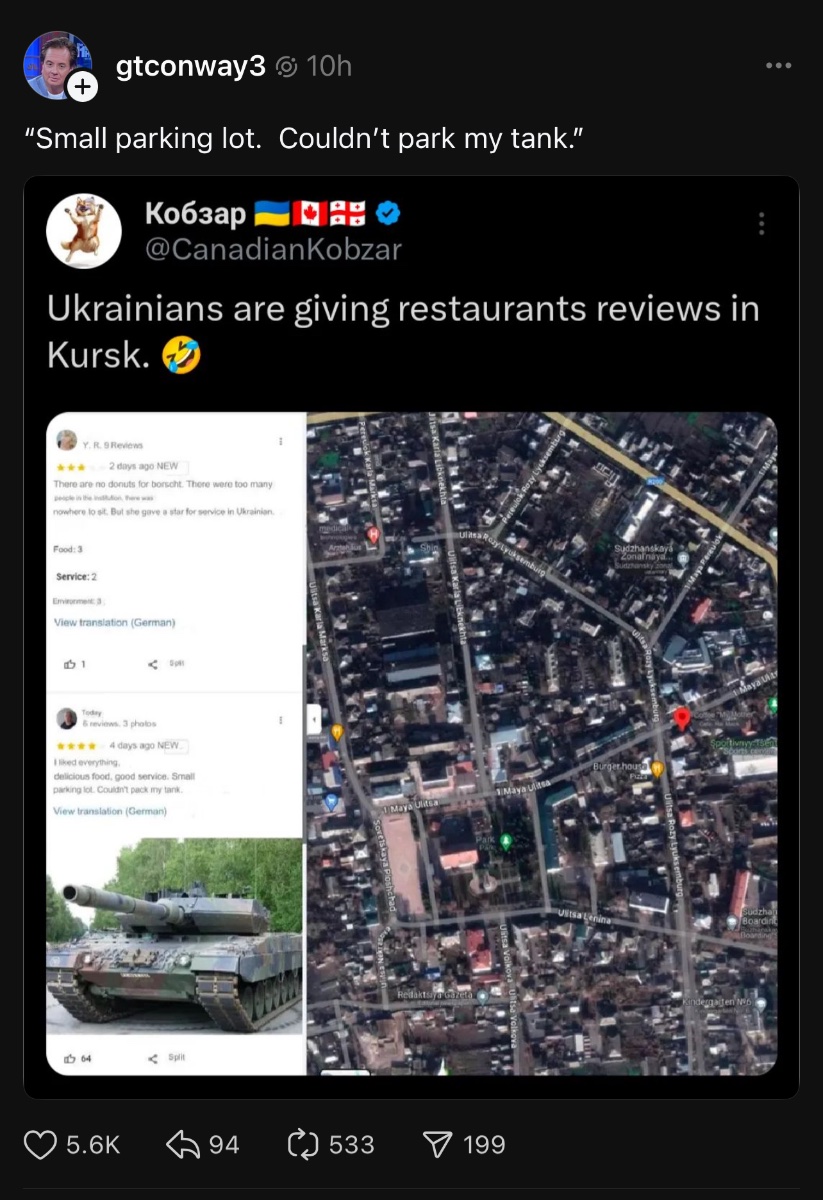
Task: Repost gtconway3's post
Action: pyautogui.click(x=303, y=1144)
